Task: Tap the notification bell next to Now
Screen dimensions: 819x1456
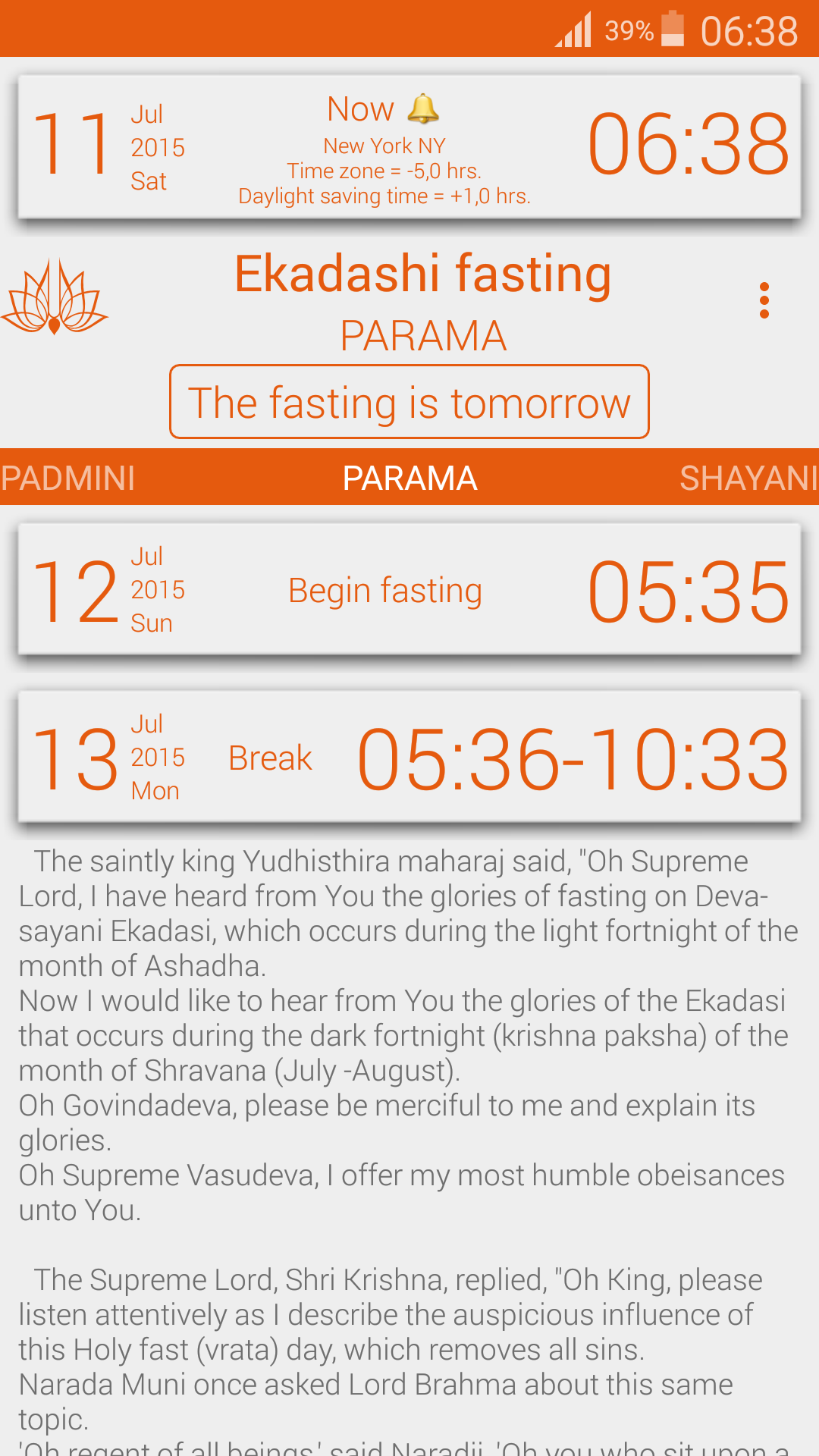Action: 423,109
